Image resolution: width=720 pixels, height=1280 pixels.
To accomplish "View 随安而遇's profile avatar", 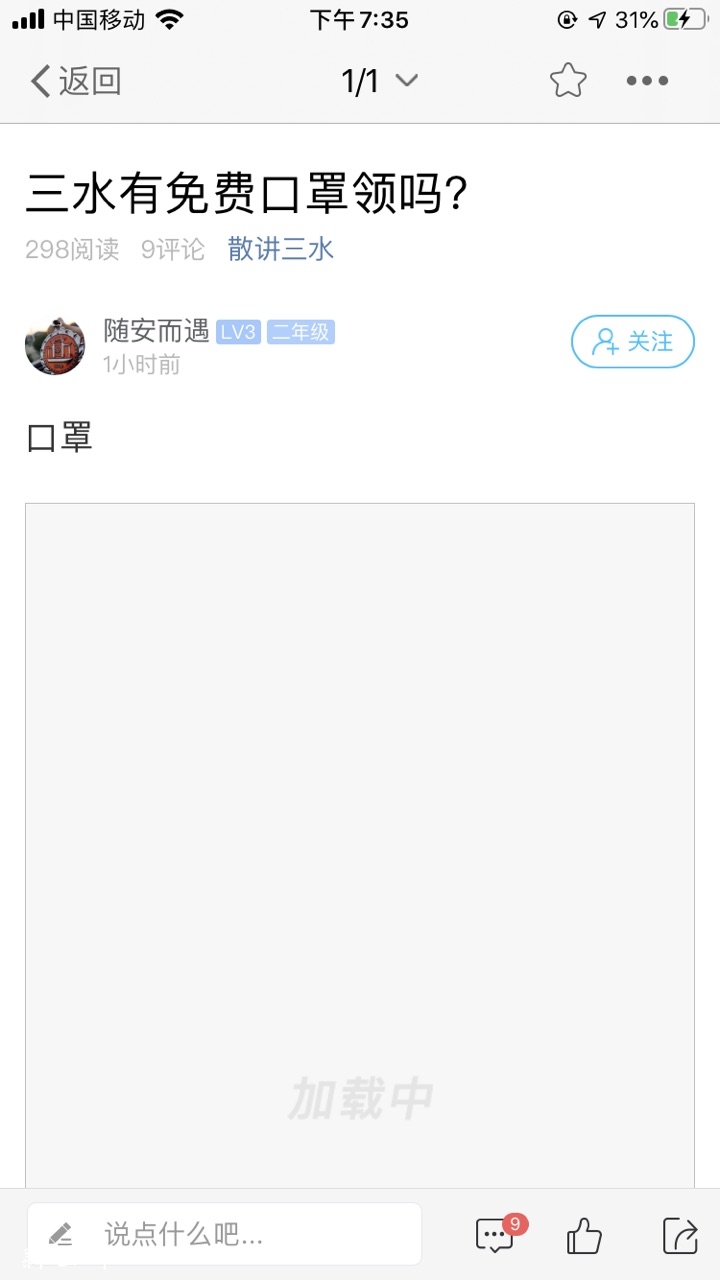I will pyautogui.click(x=55, y=345).
